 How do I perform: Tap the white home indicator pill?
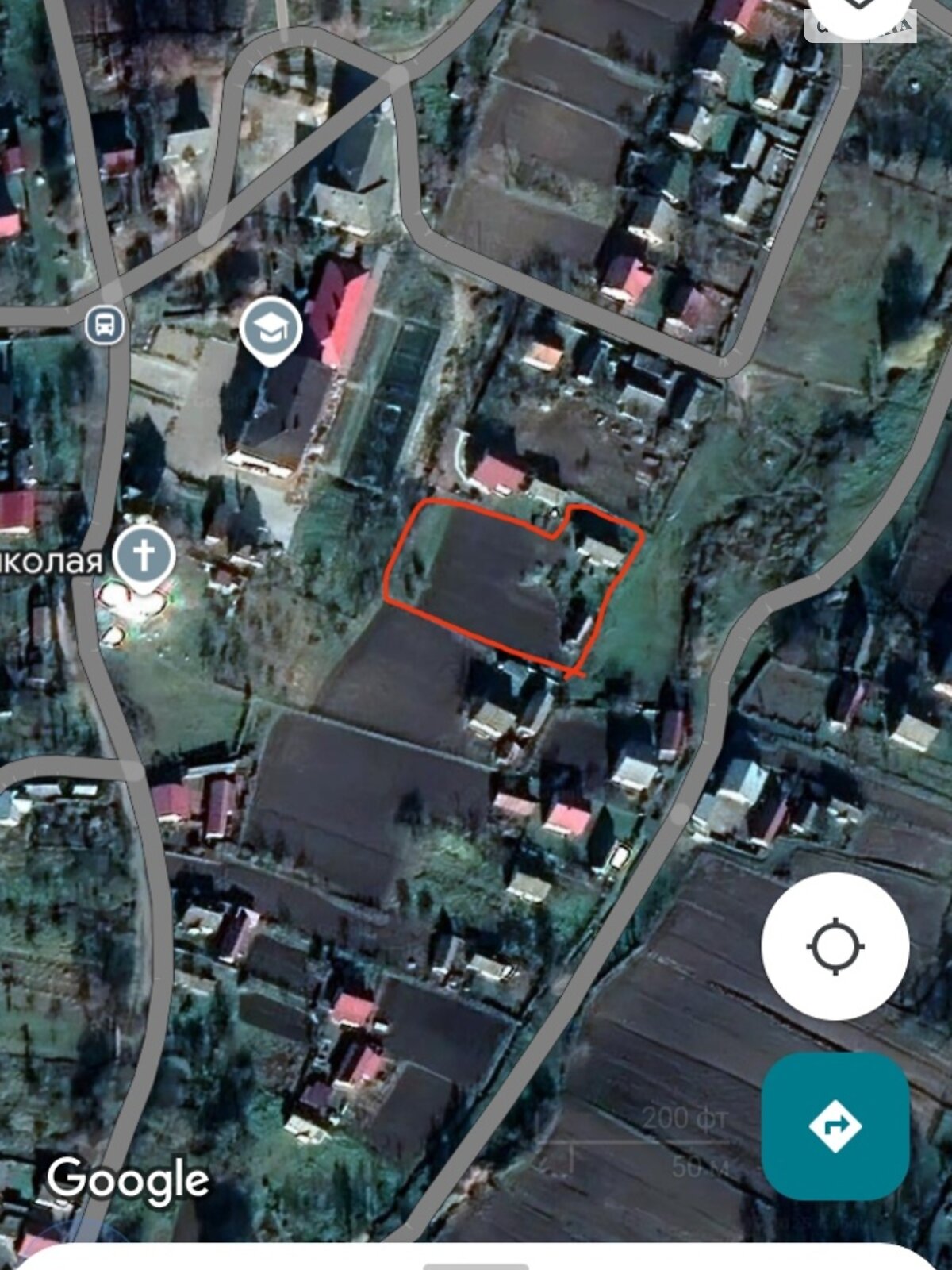(x=476, y=1264)
